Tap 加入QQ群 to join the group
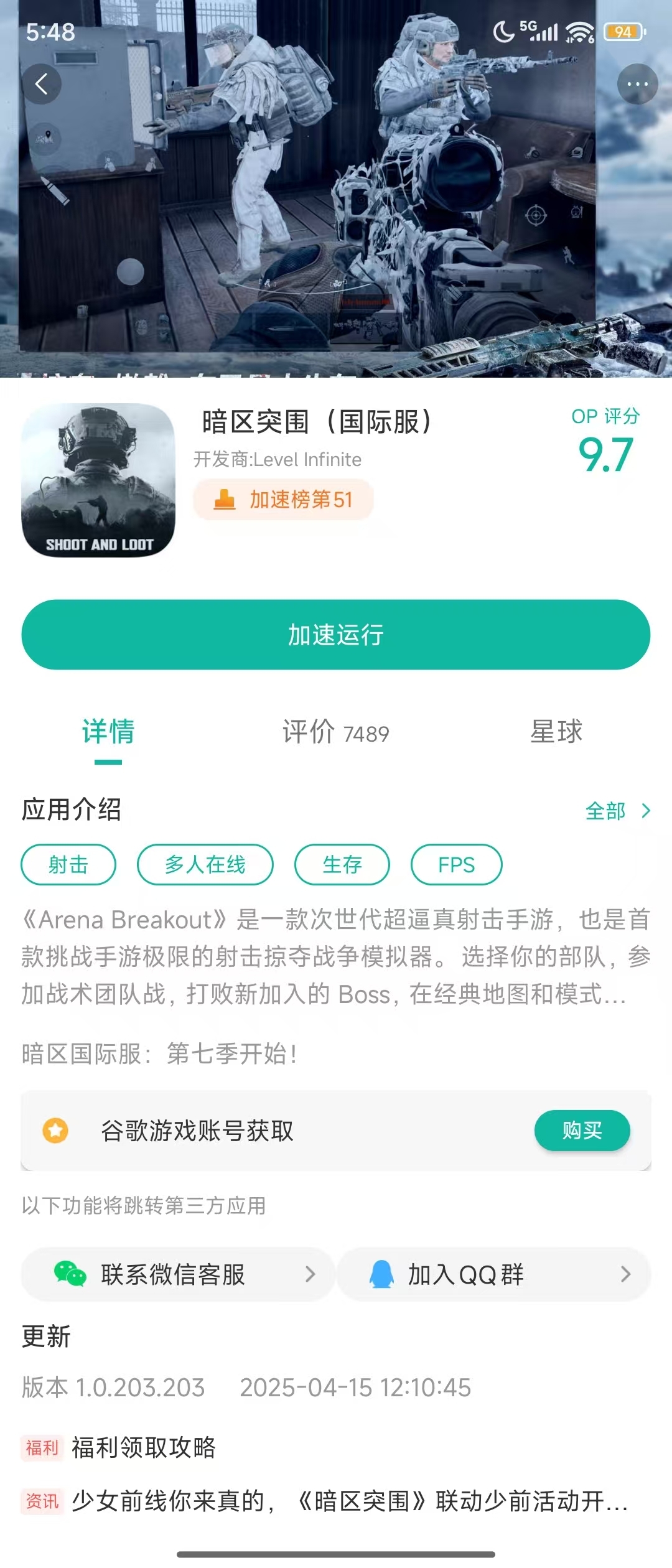Image resolution: width=672 pixels, height=1568 pixels. [x=493, y=1274]
